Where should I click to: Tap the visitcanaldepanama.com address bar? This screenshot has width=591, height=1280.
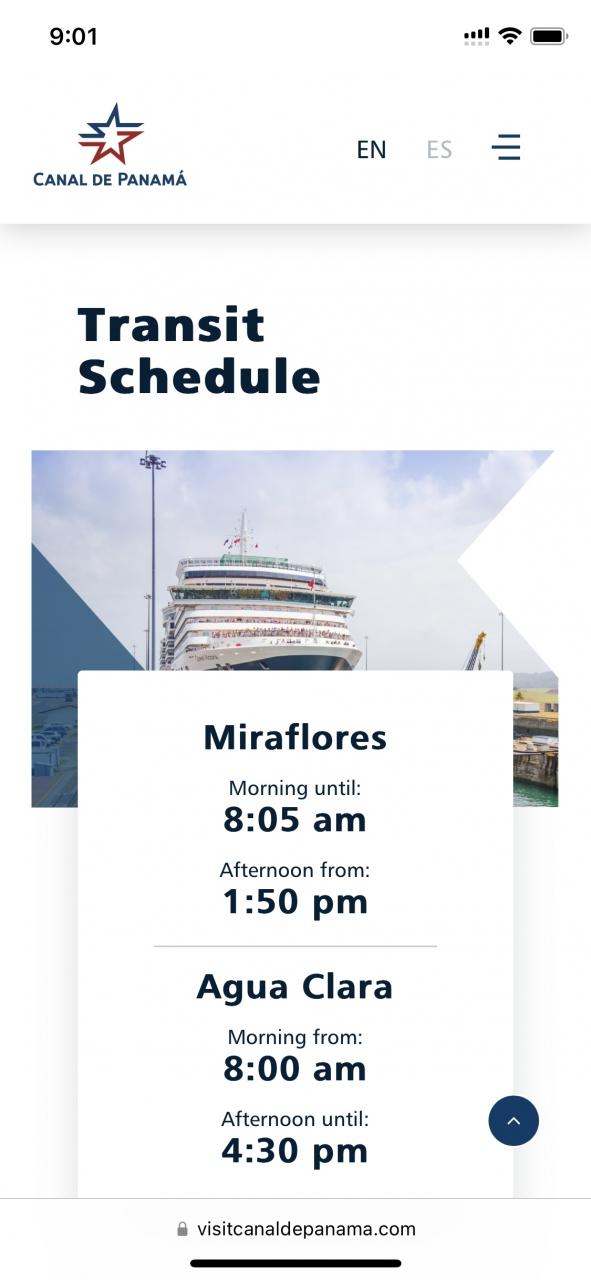[296, 1229]
